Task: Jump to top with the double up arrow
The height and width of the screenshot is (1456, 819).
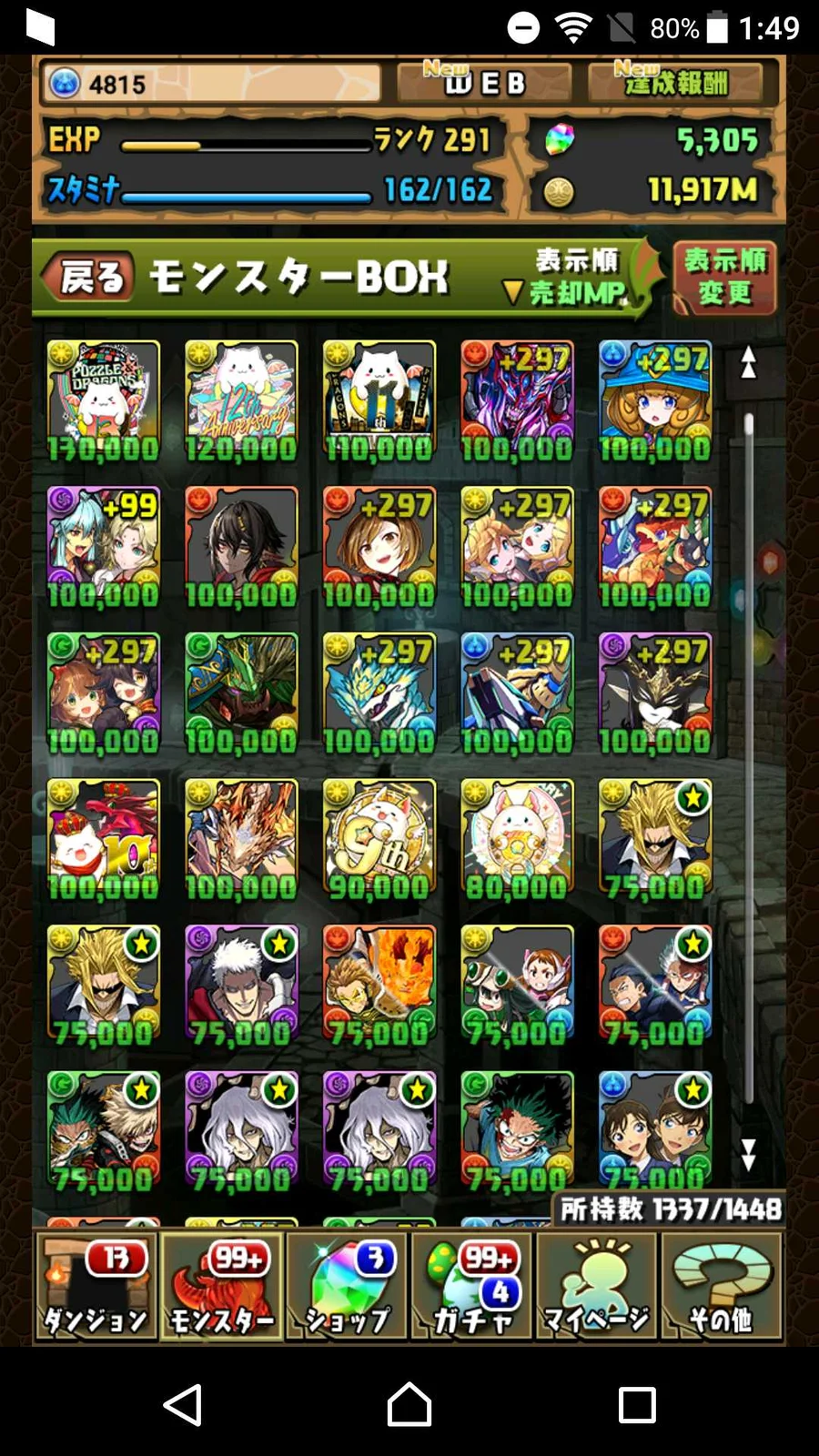Action: 748,362
